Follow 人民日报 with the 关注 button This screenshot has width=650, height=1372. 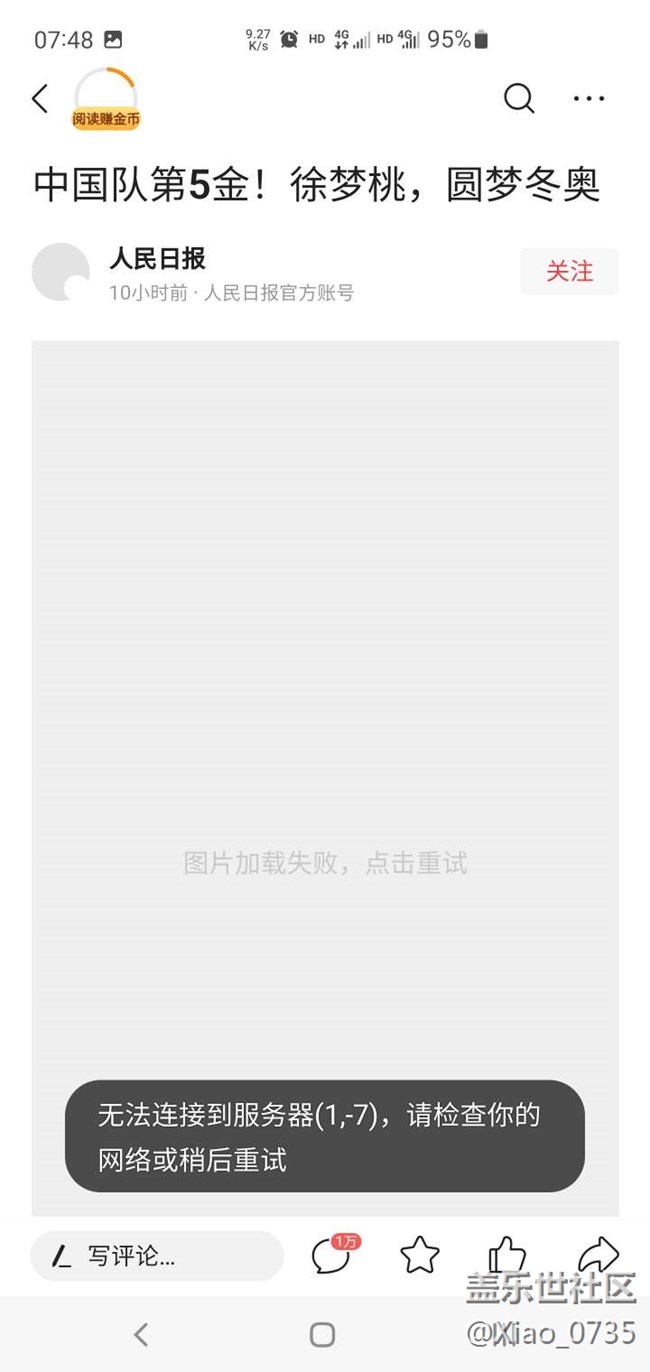click(569, 271)
